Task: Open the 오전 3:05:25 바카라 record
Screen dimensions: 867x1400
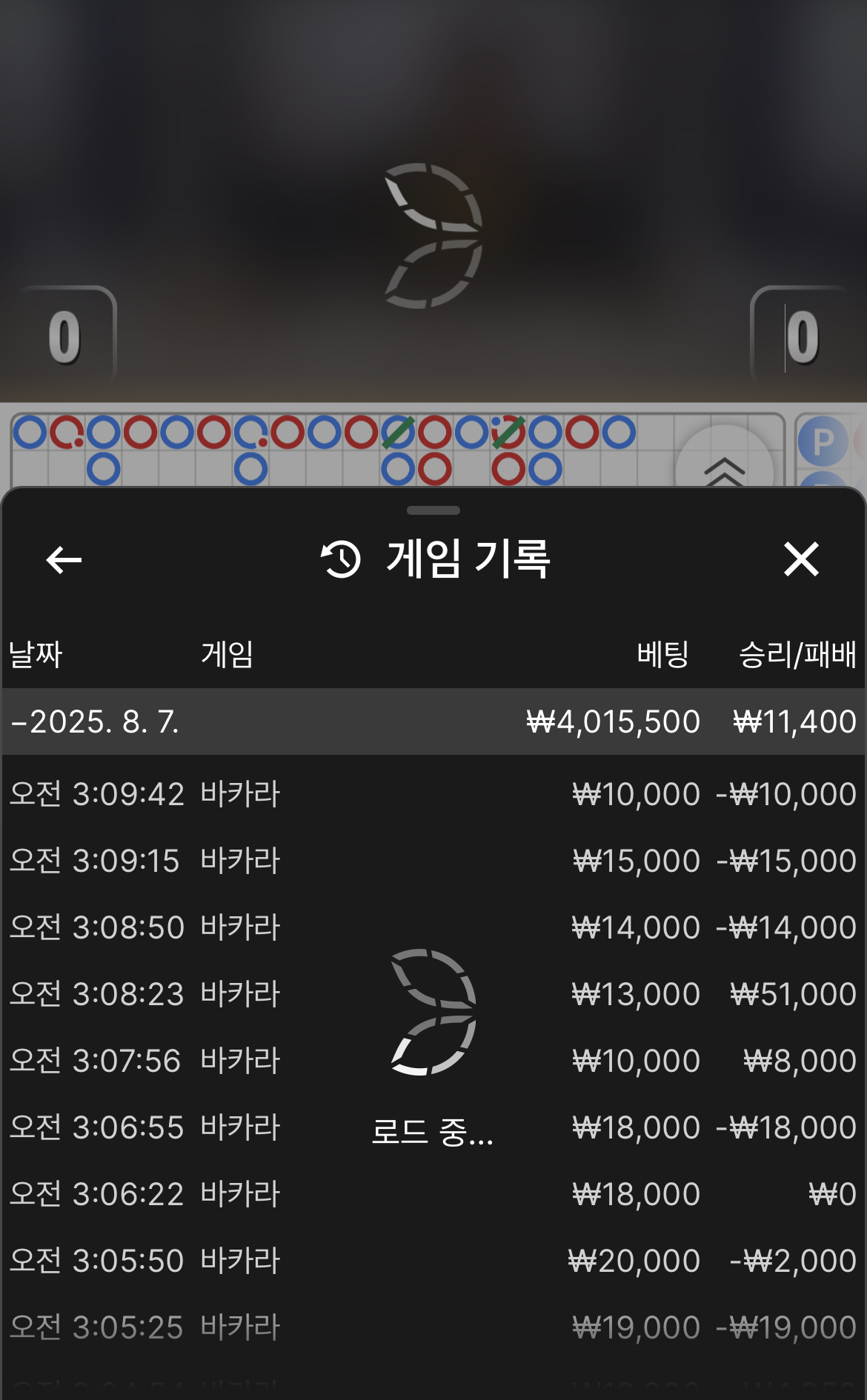Action: 433,1327
